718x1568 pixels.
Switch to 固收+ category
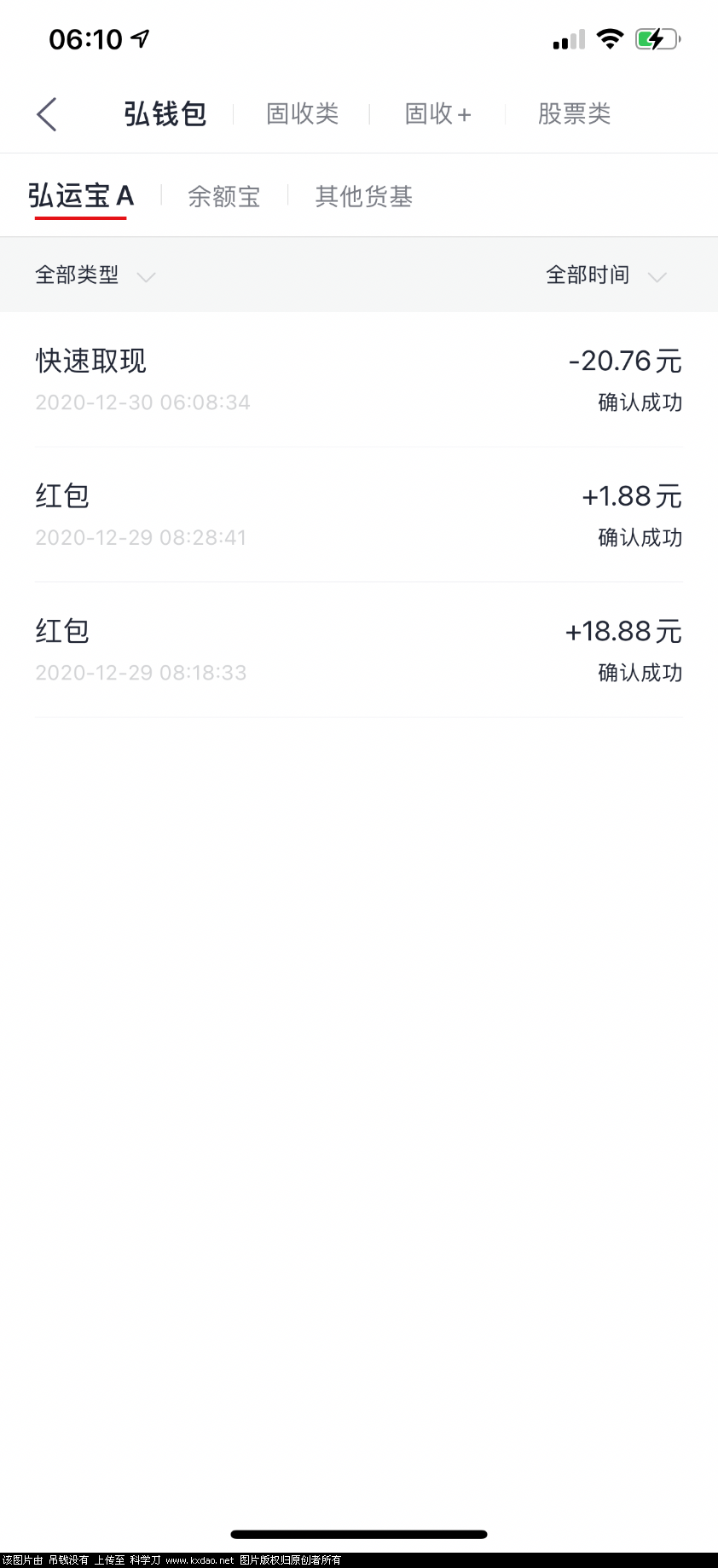tap(437, 113)
